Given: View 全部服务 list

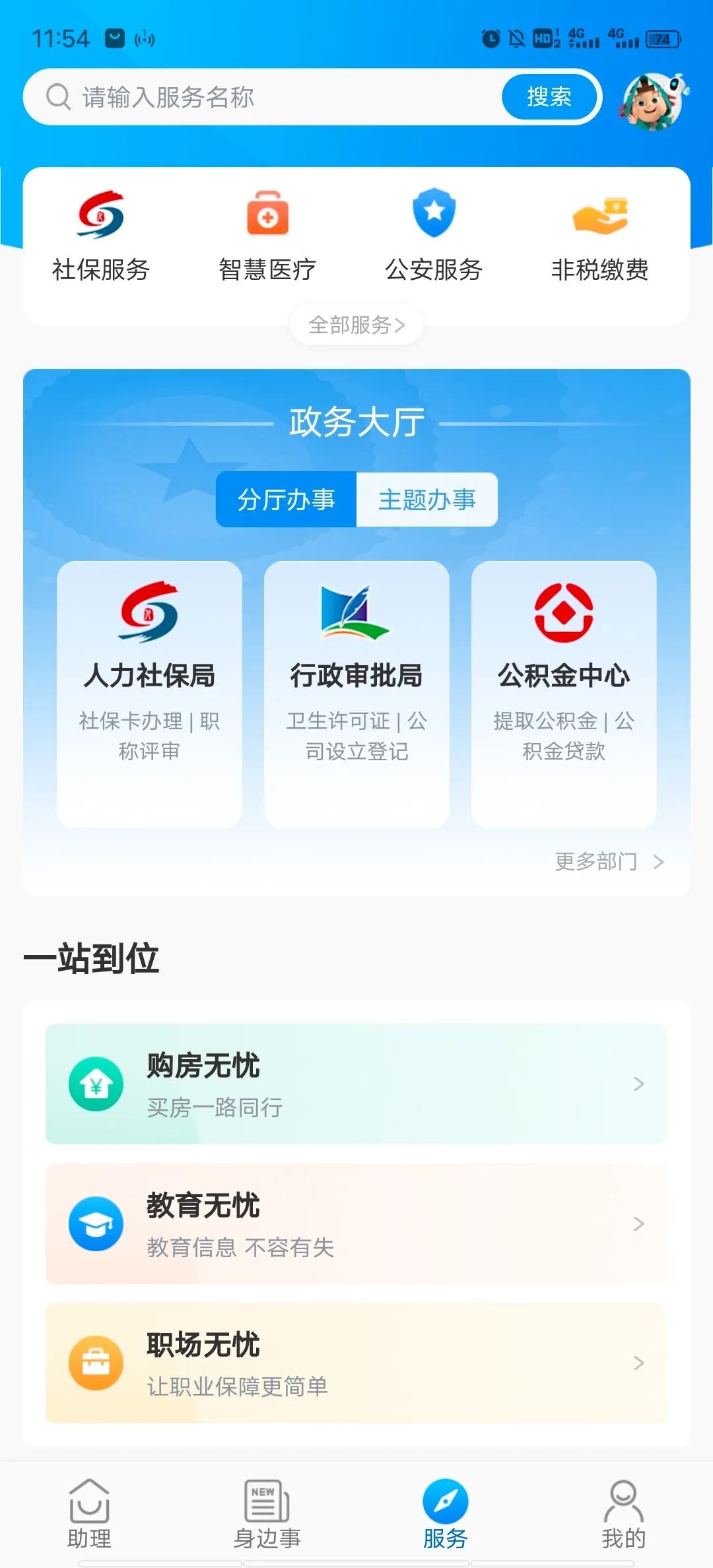Looking at the screenshot, I should [356, 325].
